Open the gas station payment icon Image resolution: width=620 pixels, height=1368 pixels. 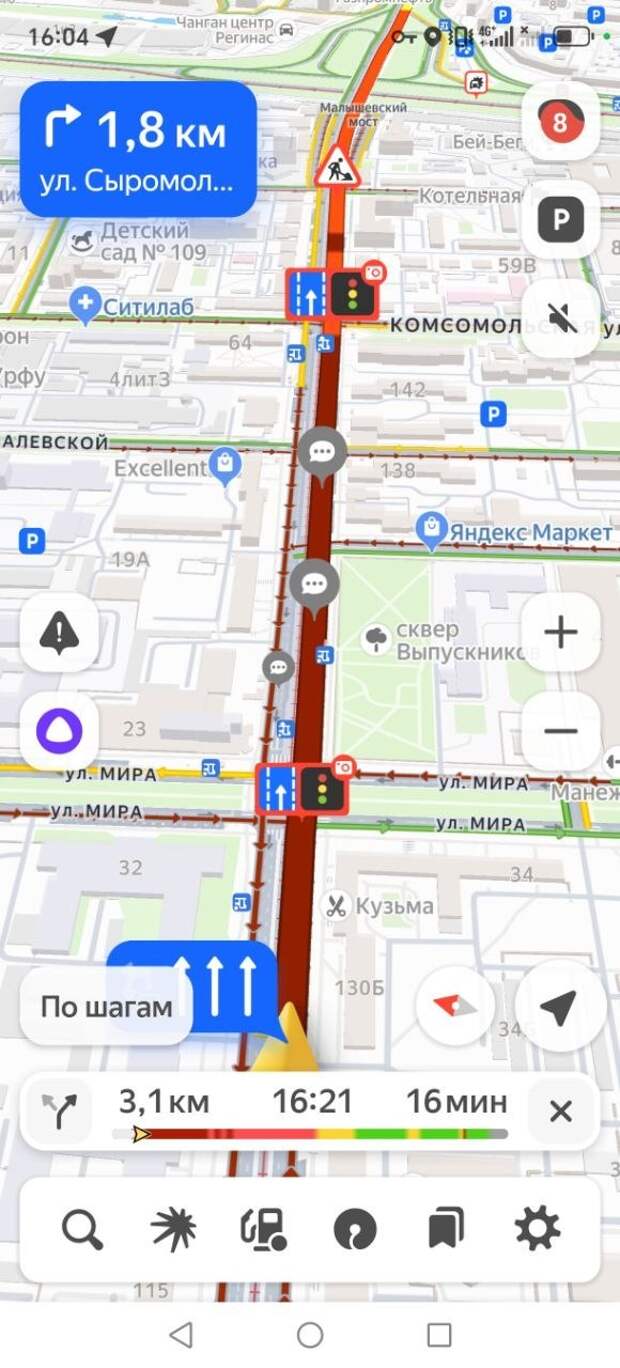264,1230
